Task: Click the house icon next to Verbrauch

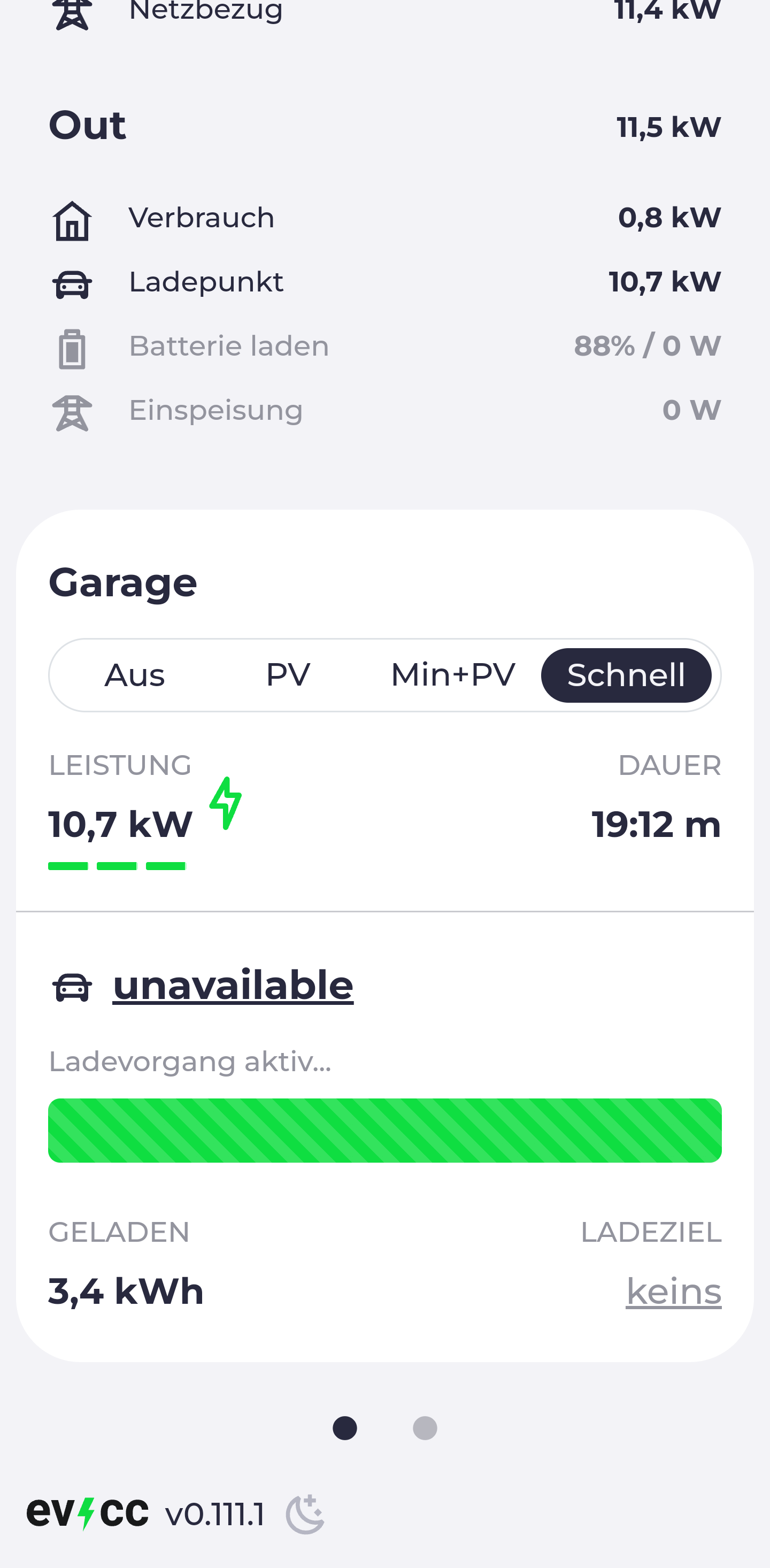Action: pos(71,221)
